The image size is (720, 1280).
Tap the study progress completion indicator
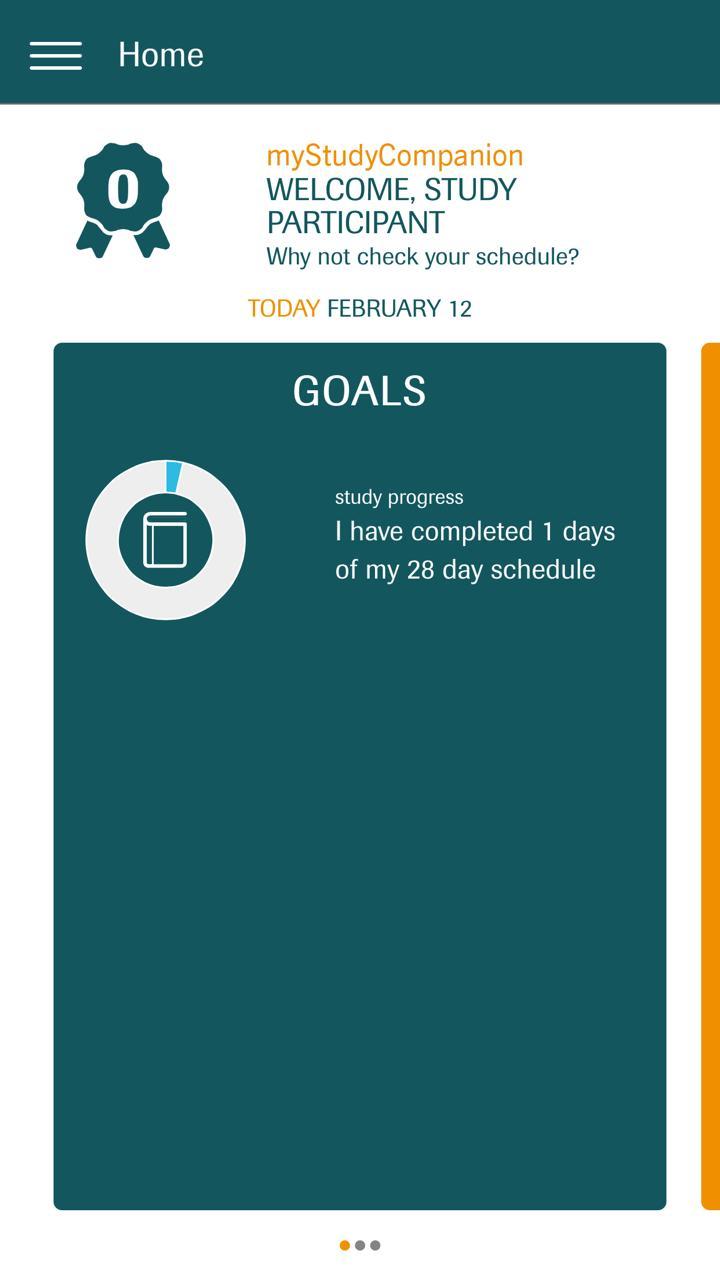click(x=399, y=496)
